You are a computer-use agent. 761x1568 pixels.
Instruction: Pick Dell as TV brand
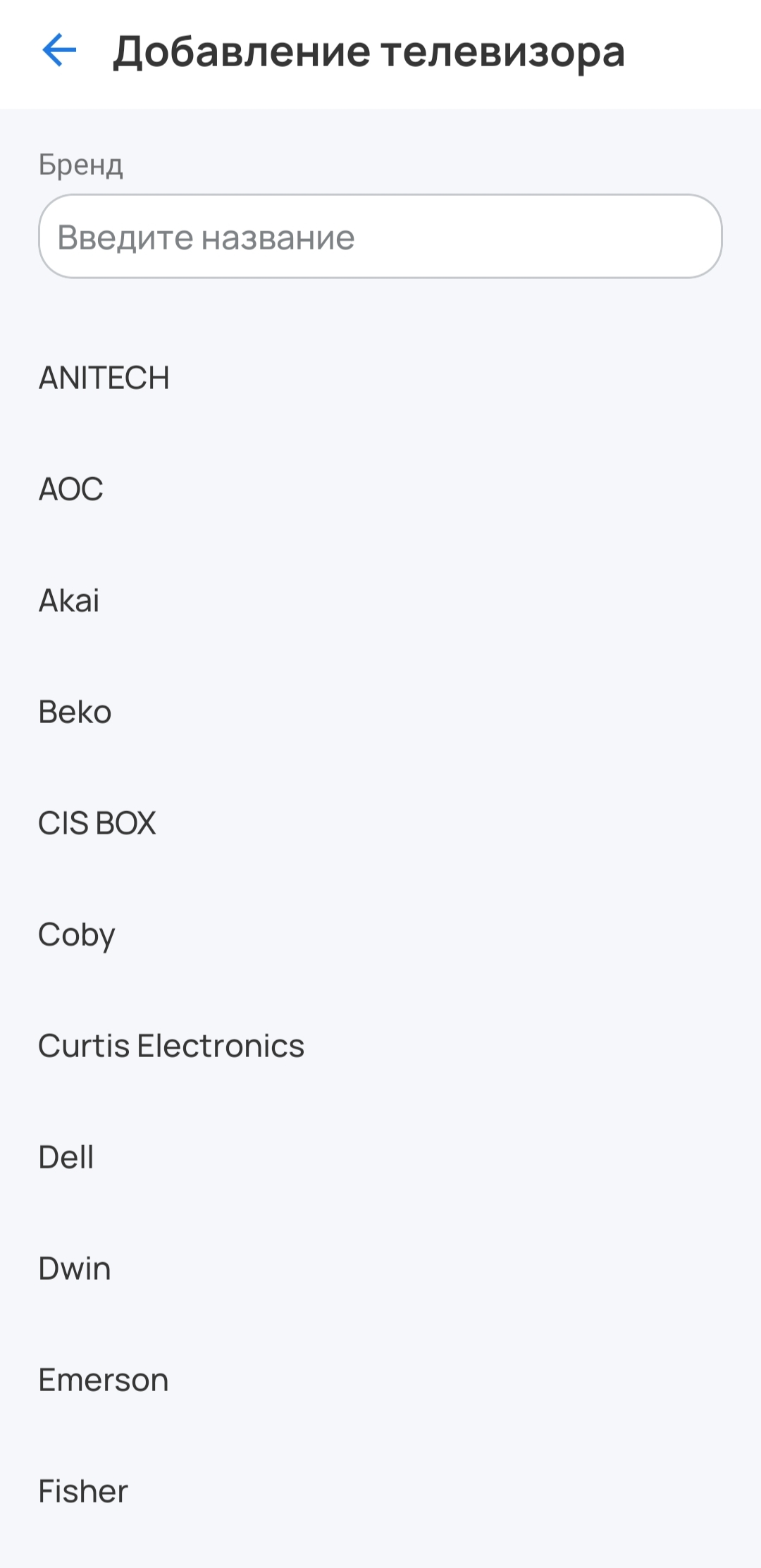(66, 1158)
